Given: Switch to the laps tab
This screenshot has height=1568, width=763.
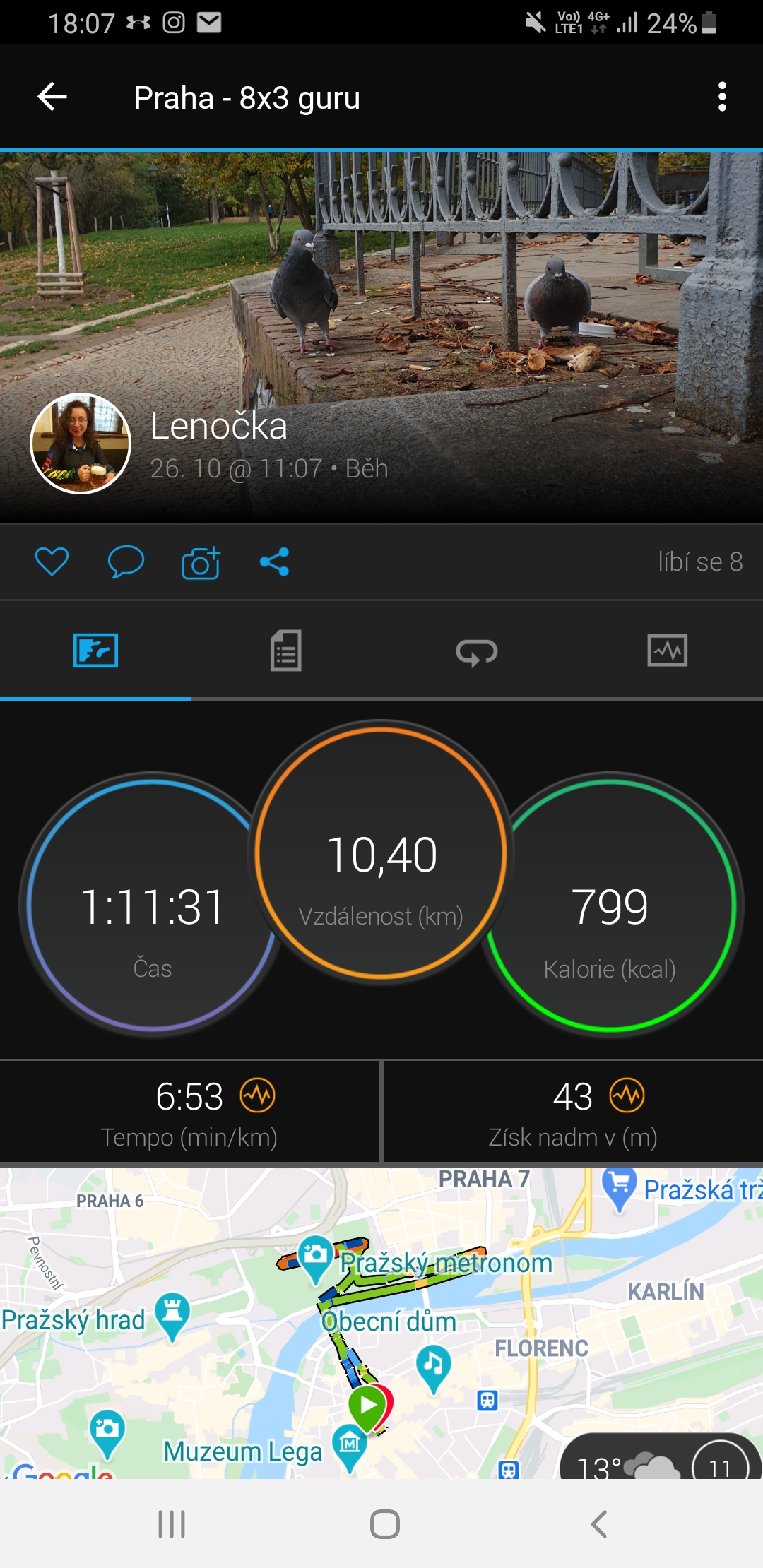Looking at the screenshot, I should pos(477,651).
